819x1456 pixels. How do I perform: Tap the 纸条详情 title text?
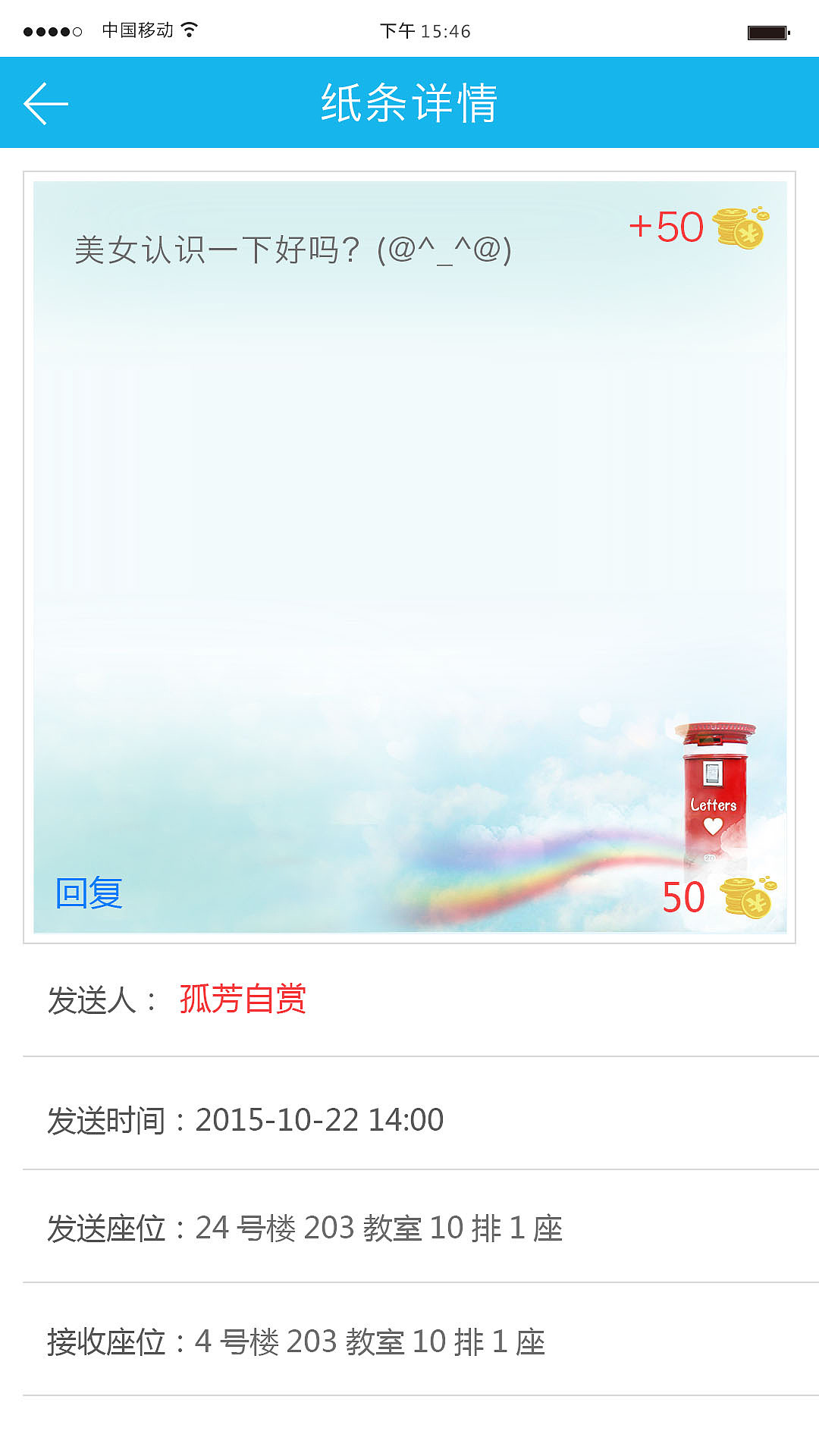click(409, 104)
